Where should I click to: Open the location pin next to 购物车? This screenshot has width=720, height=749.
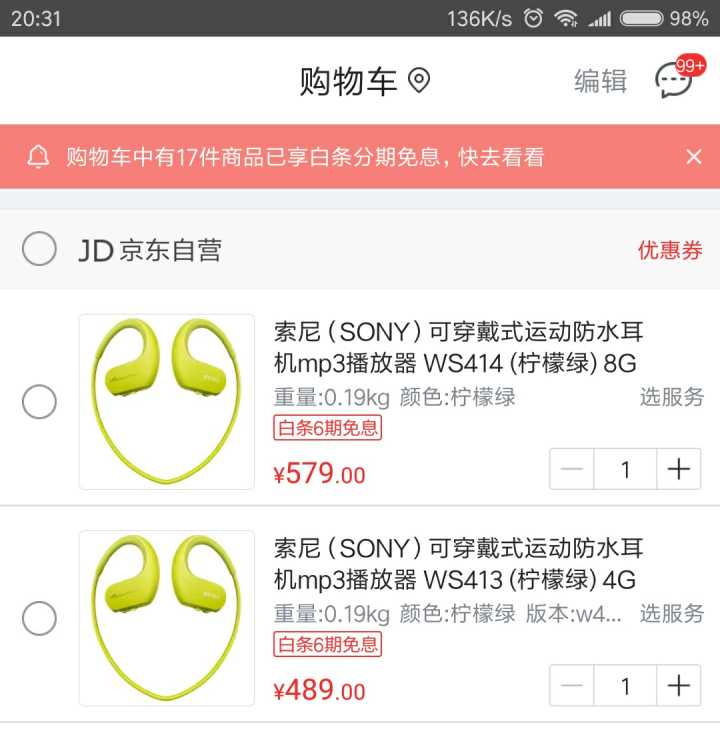click(419, 81)
